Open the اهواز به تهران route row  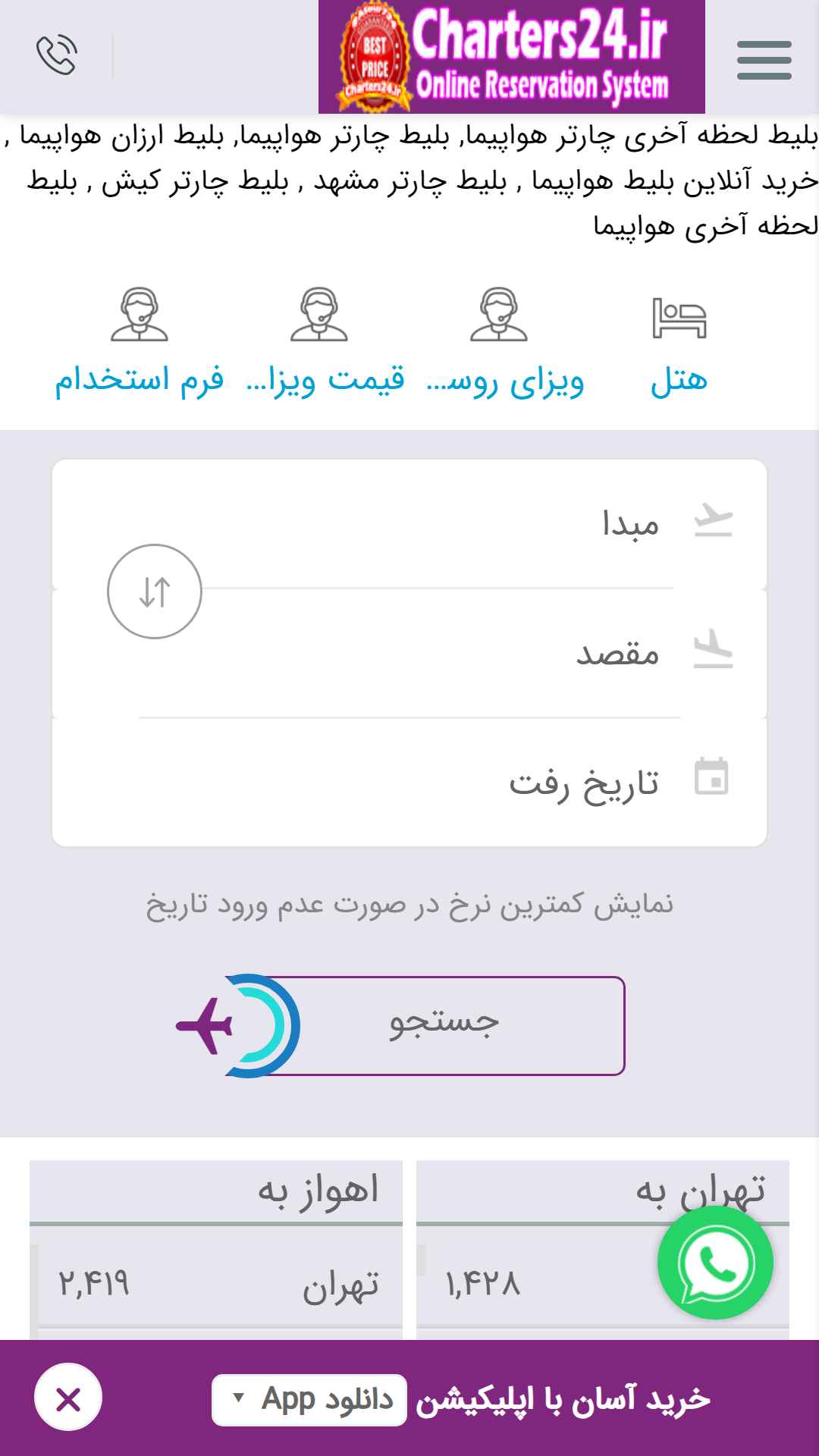point(218,1285)
